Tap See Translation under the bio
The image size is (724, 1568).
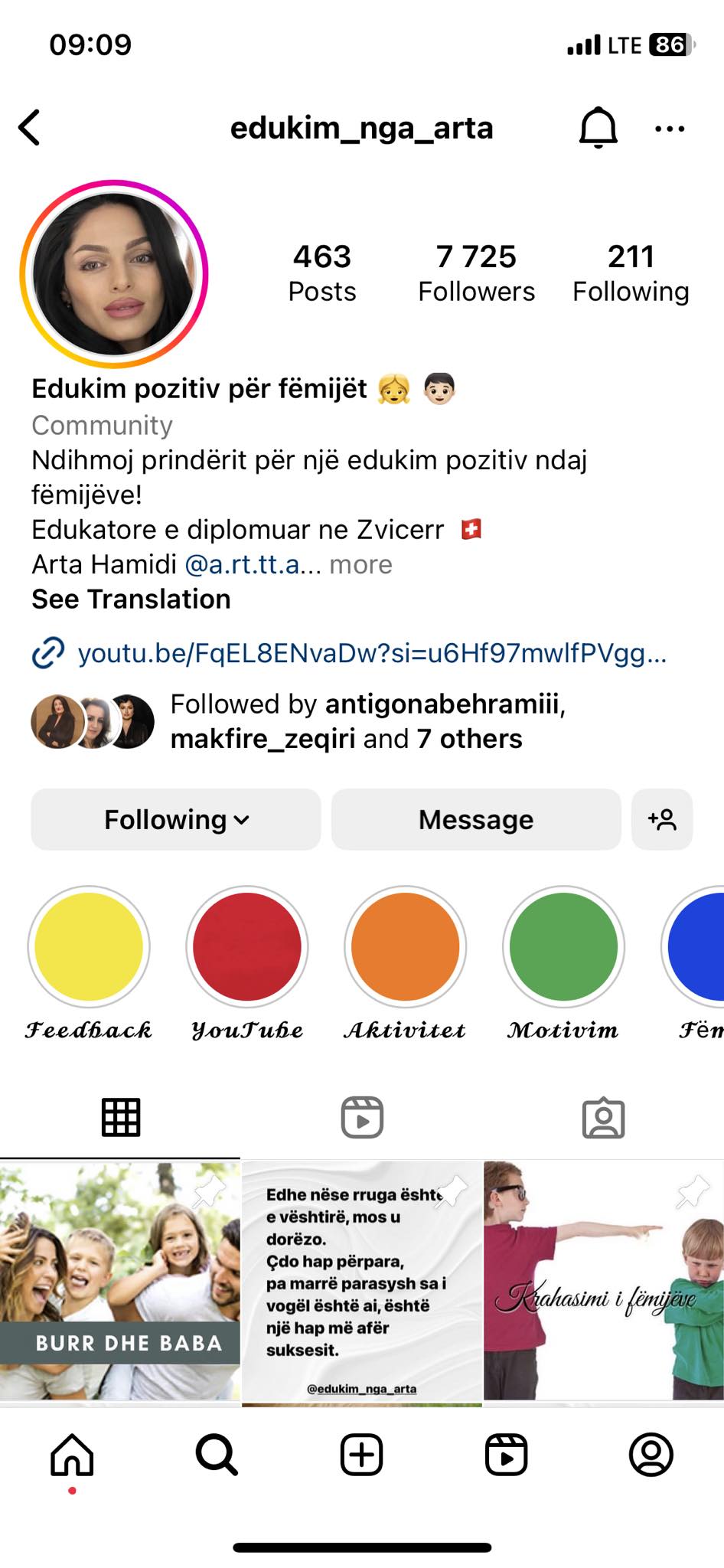click(131, 599)
